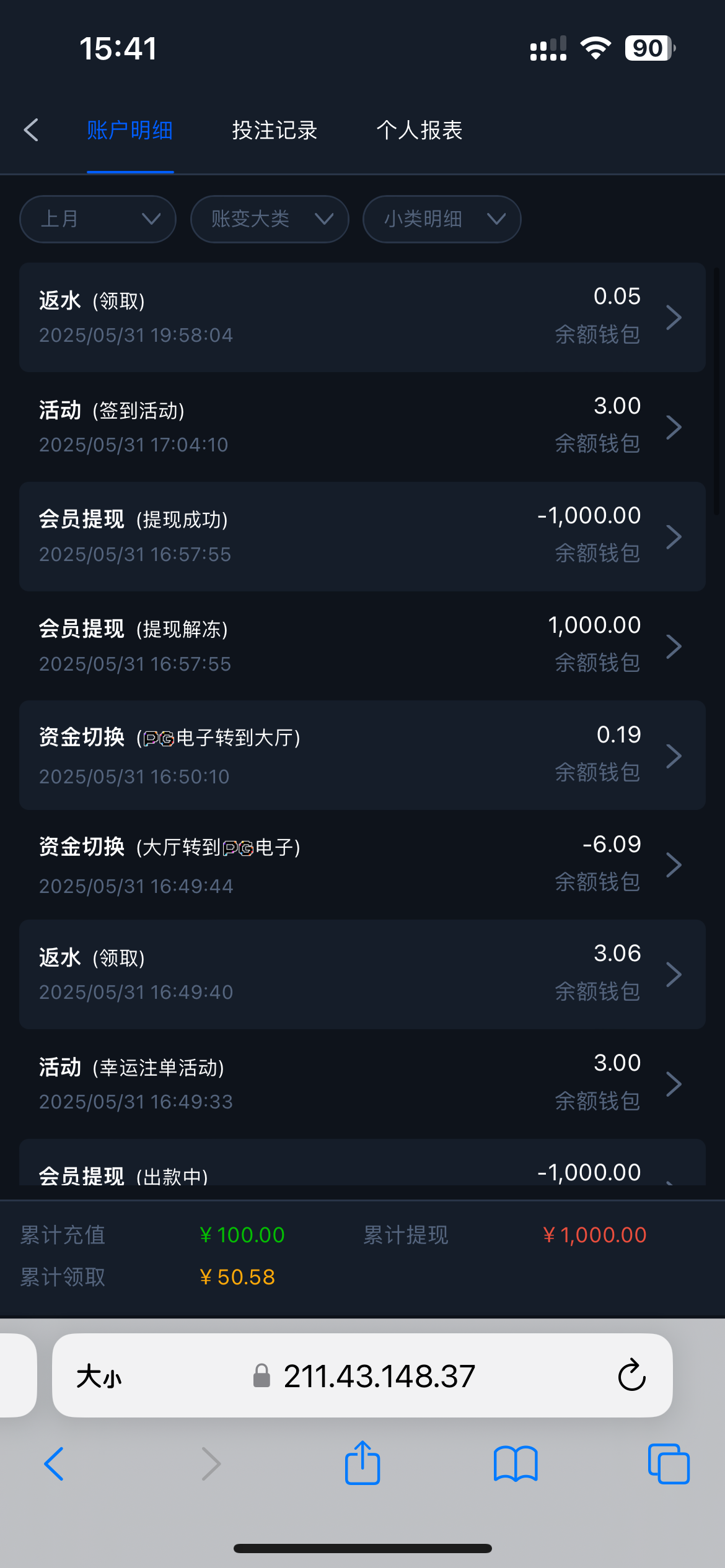The width and height of the screenshot is (725, 1568).
Task: Reload the page in the address bar
Action: [x=631, y=1375]
